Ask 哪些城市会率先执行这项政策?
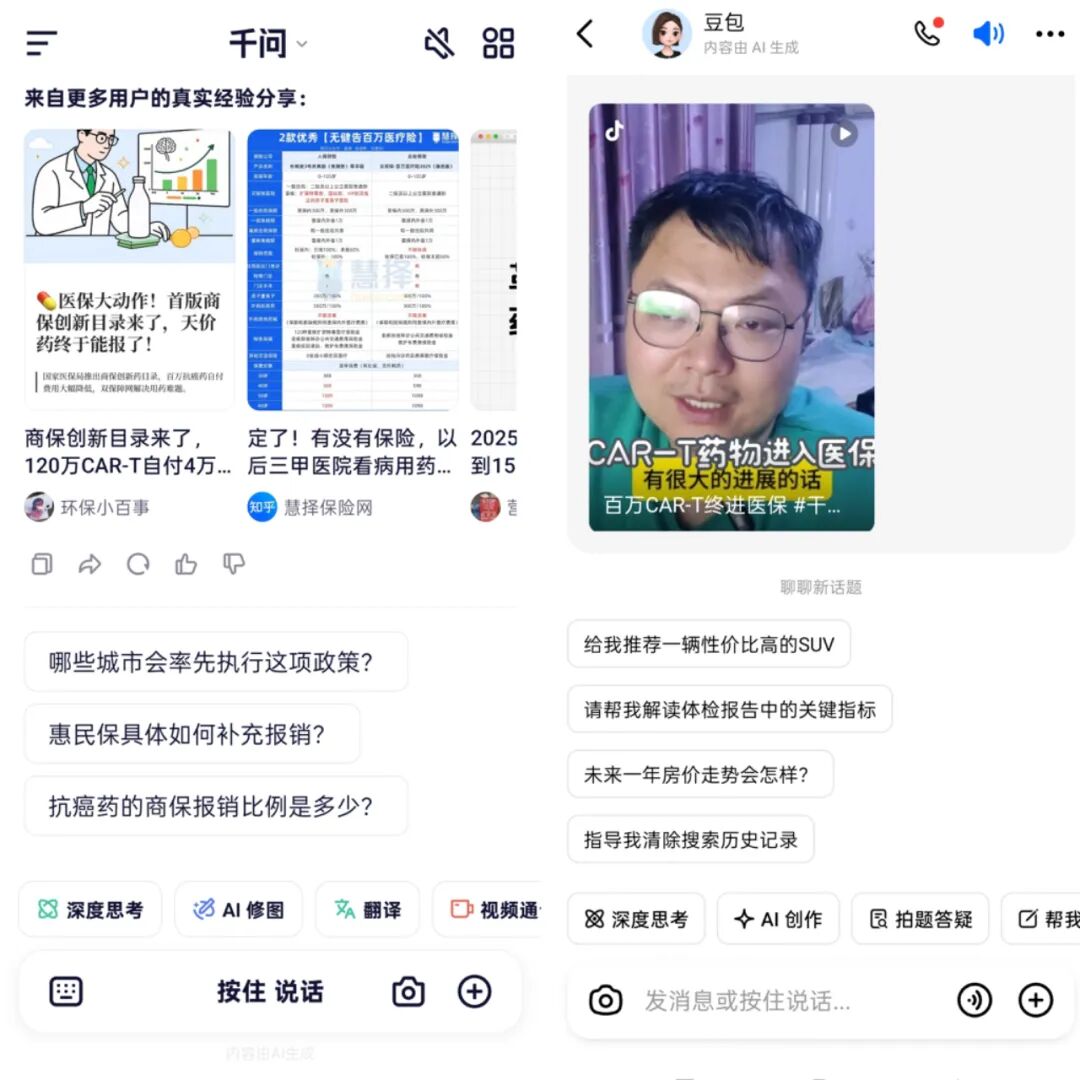The width and height of the screenshot is (1080, 1080). point(215,662)
